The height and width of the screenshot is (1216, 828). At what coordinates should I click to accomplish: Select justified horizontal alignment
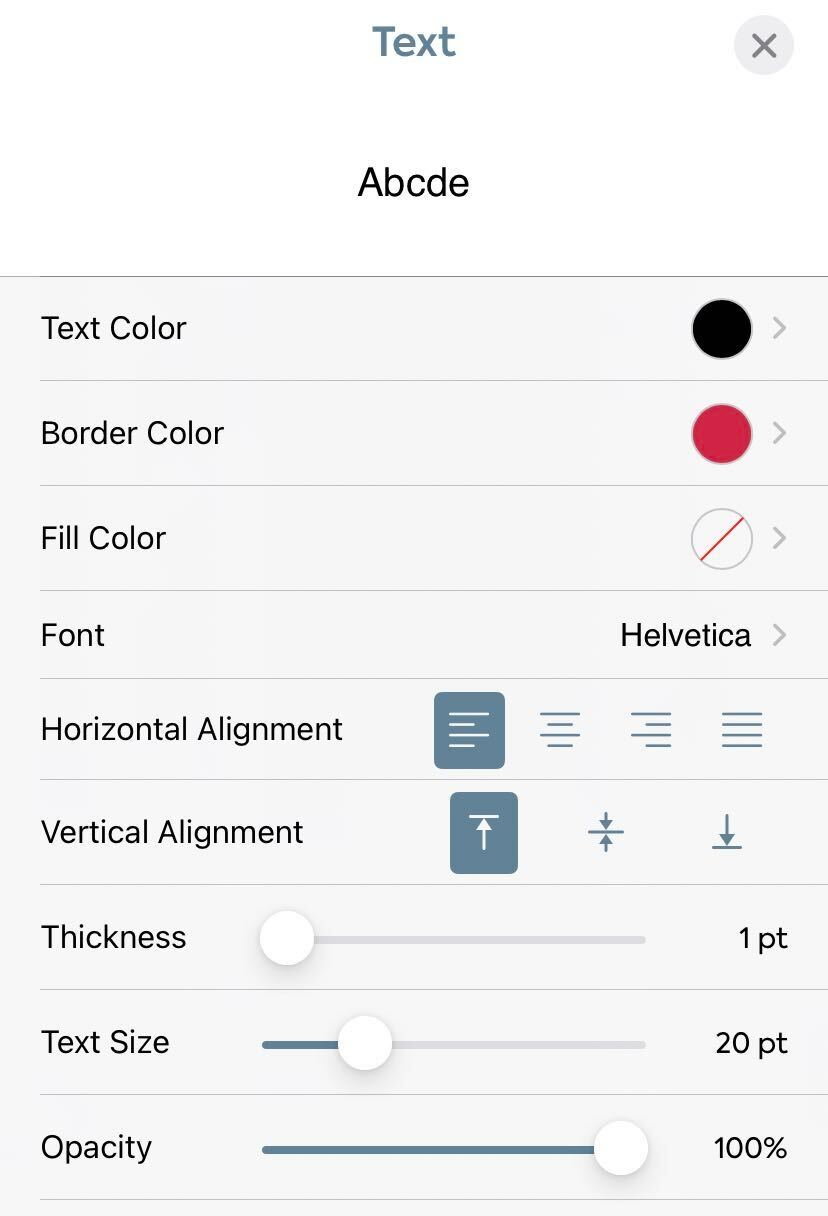click(742, 730)
